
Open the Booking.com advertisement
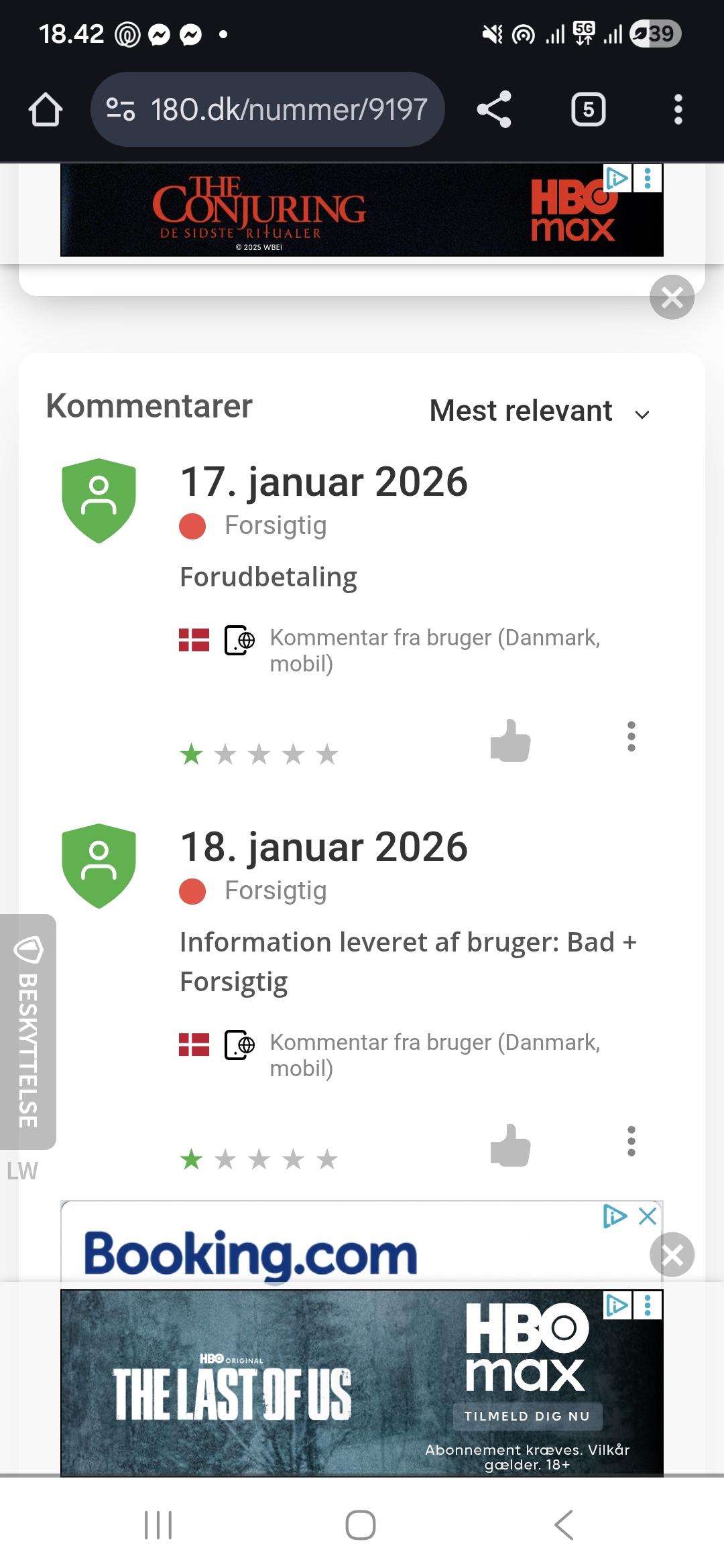pyautogui.click(x=251, y=1253)
